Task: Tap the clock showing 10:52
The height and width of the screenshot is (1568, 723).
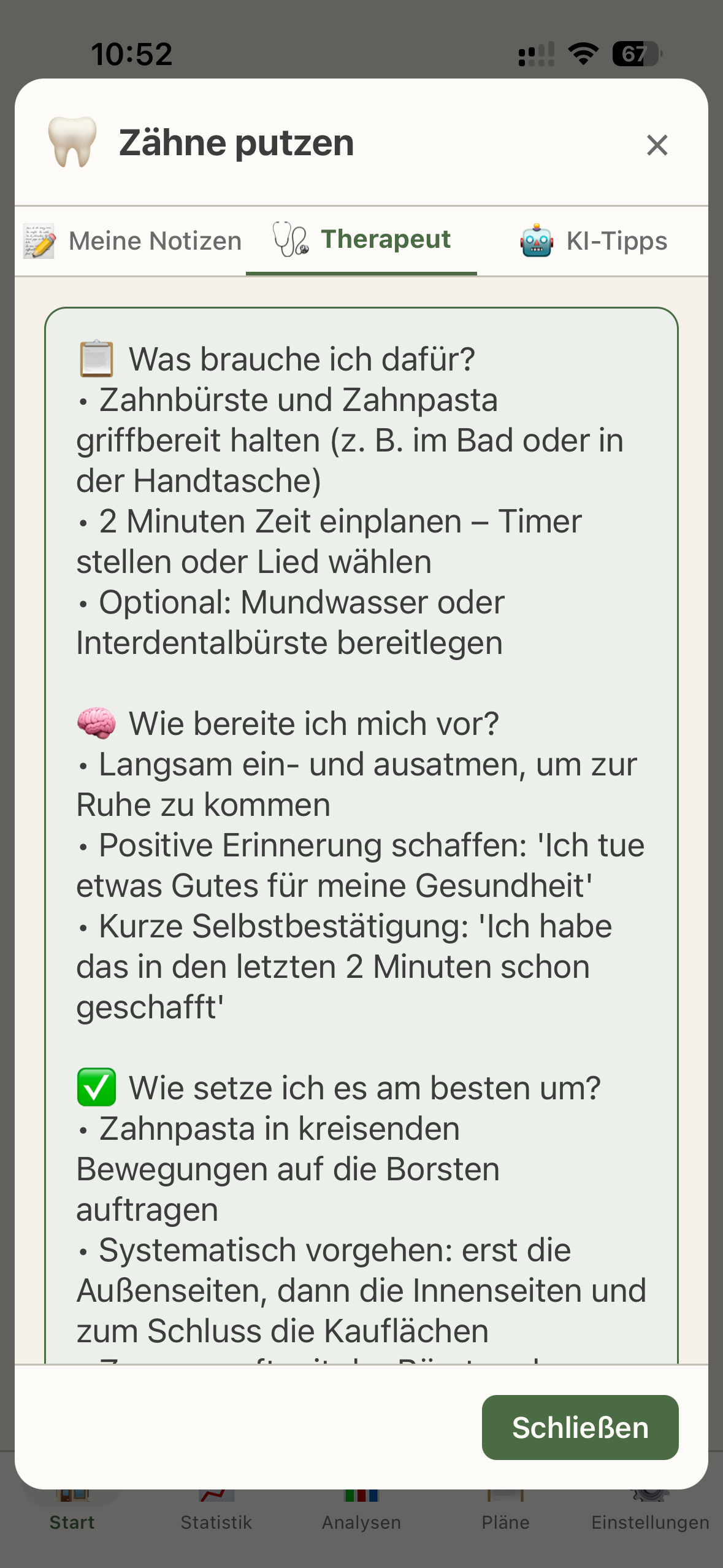Action: 132,55
